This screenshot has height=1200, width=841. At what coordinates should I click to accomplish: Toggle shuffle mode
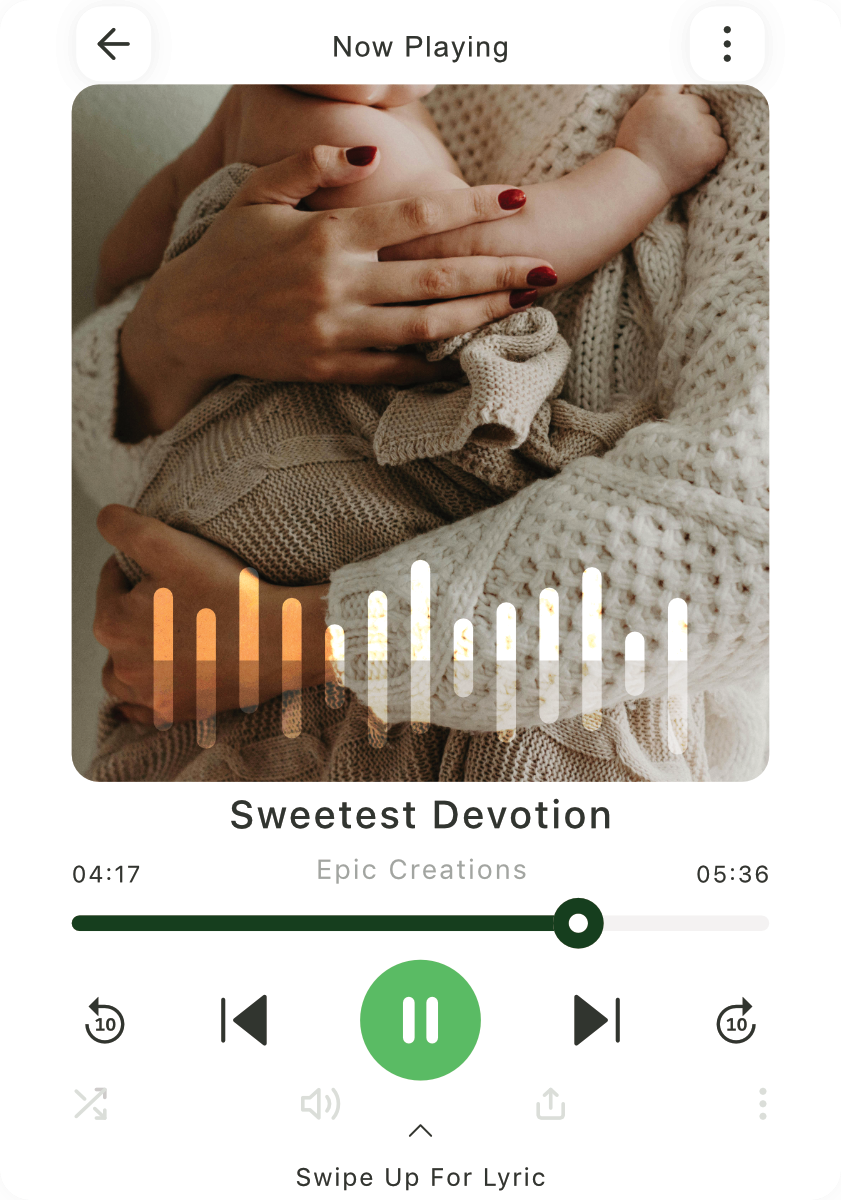pos(90,1104)
